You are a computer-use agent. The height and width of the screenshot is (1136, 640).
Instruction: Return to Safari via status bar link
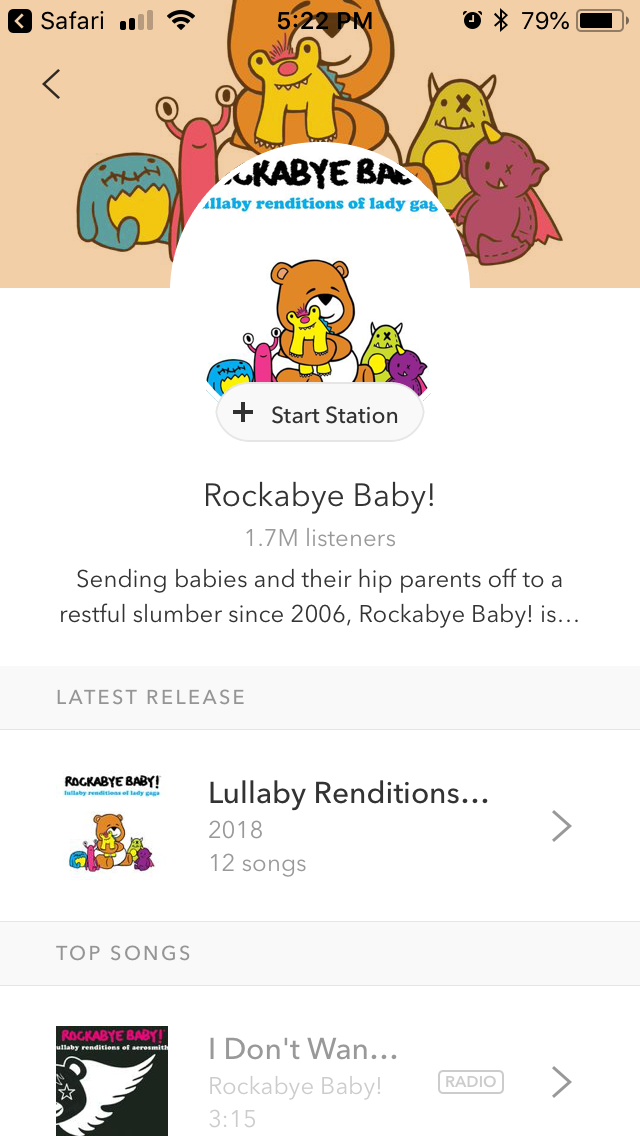pos(60,20)
